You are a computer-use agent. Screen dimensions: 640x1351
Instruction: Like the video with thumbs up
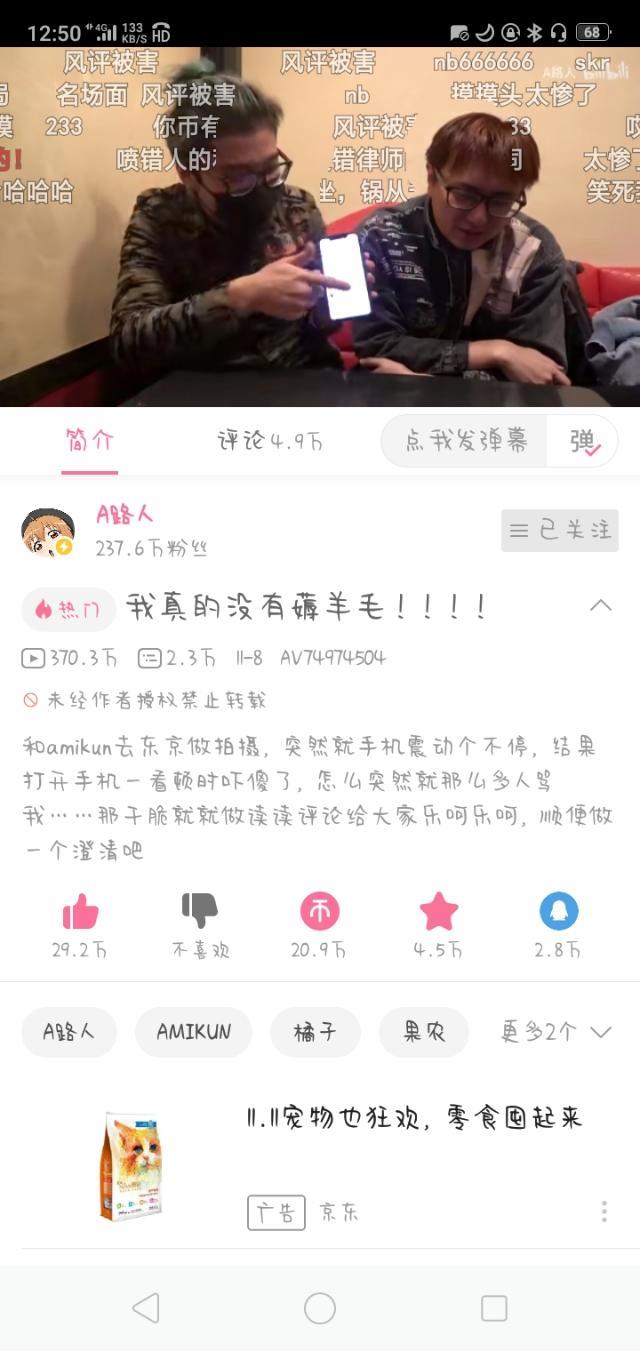pos(80,912)
